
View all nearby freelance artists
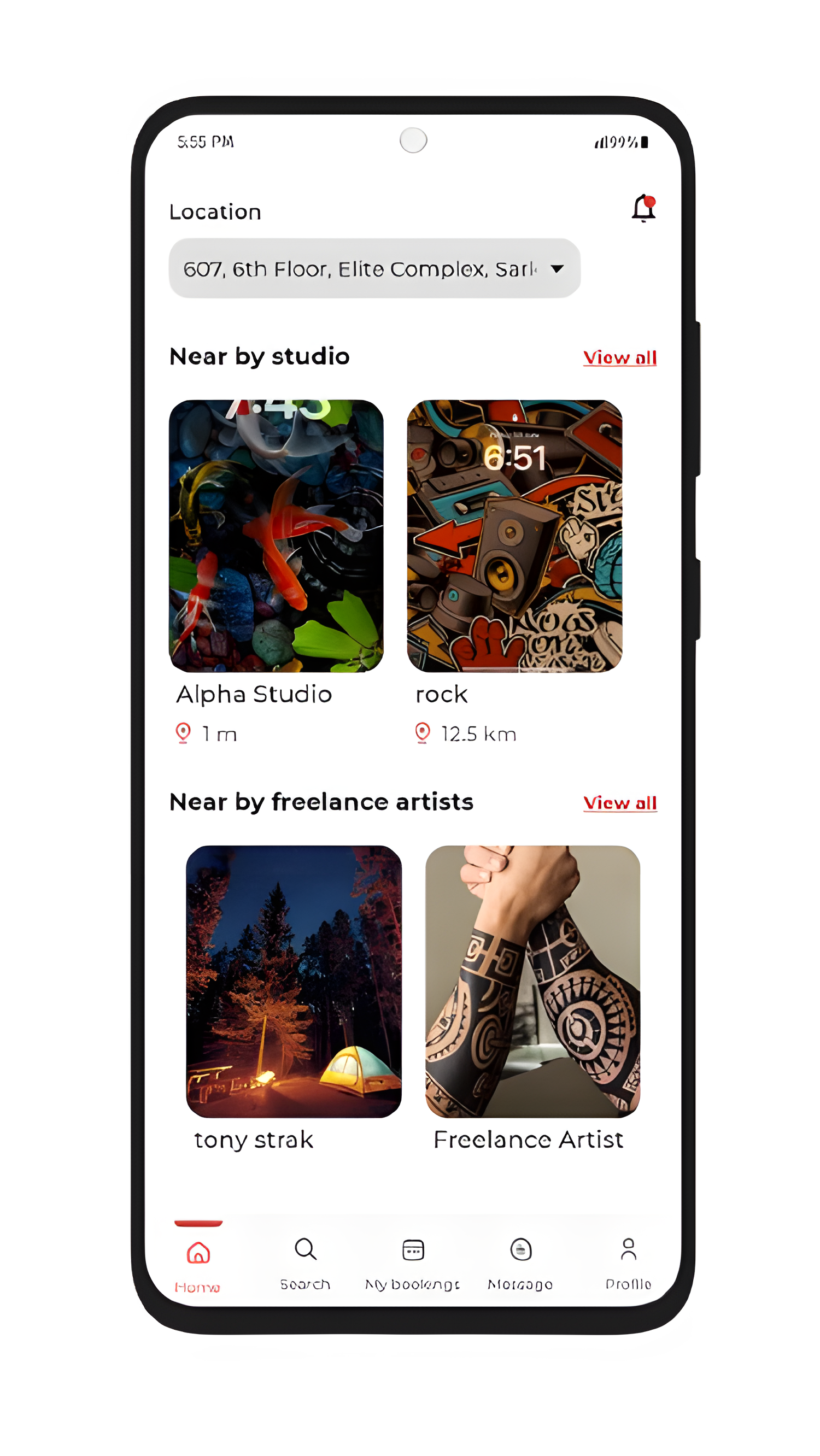tap(619, 803)
